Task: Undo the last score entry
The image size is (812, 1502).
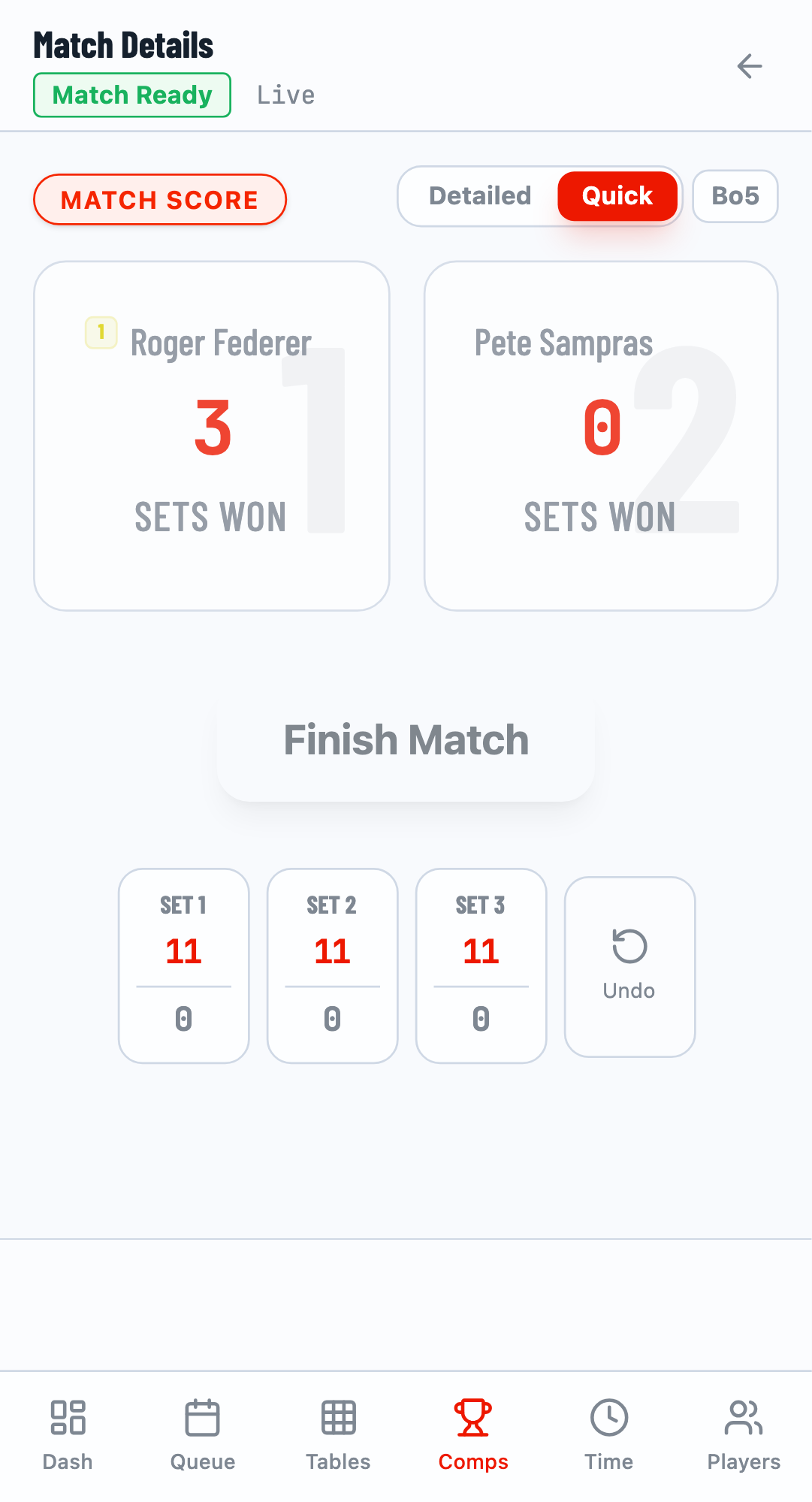Action: pyautogui.click(x=629, y=966)
